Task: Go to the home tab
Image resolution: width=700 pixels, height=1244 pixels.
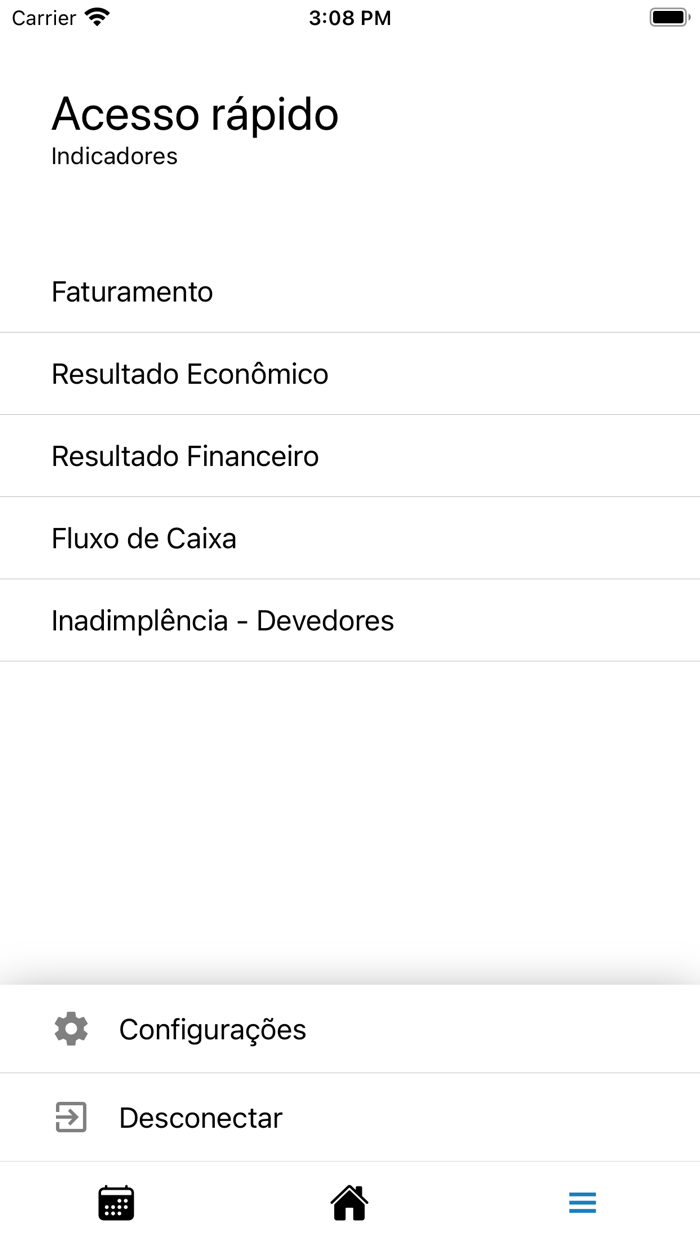Action: tap(349, 1203)
